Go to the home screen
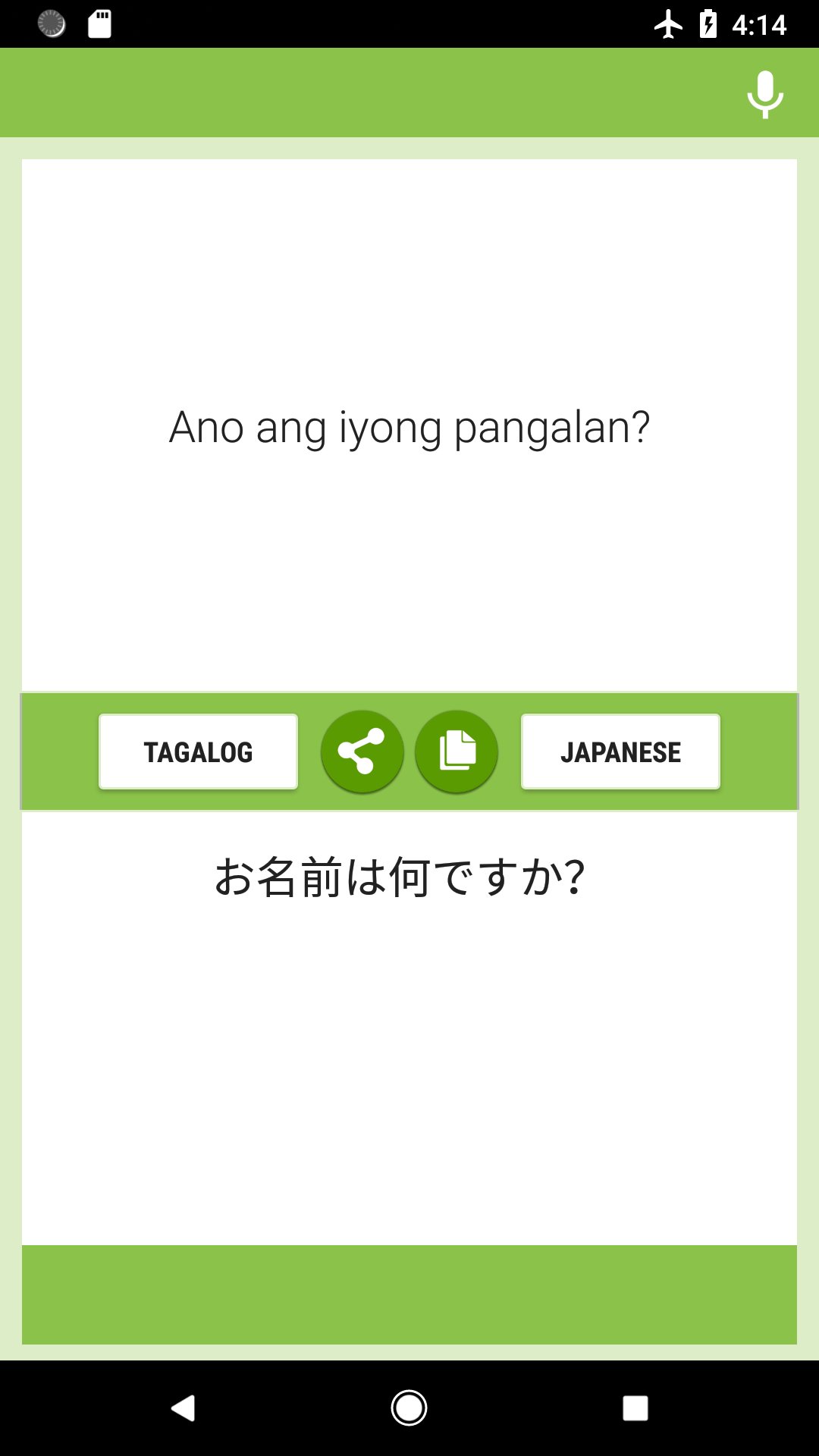819x1456 pixels. 409,1408
